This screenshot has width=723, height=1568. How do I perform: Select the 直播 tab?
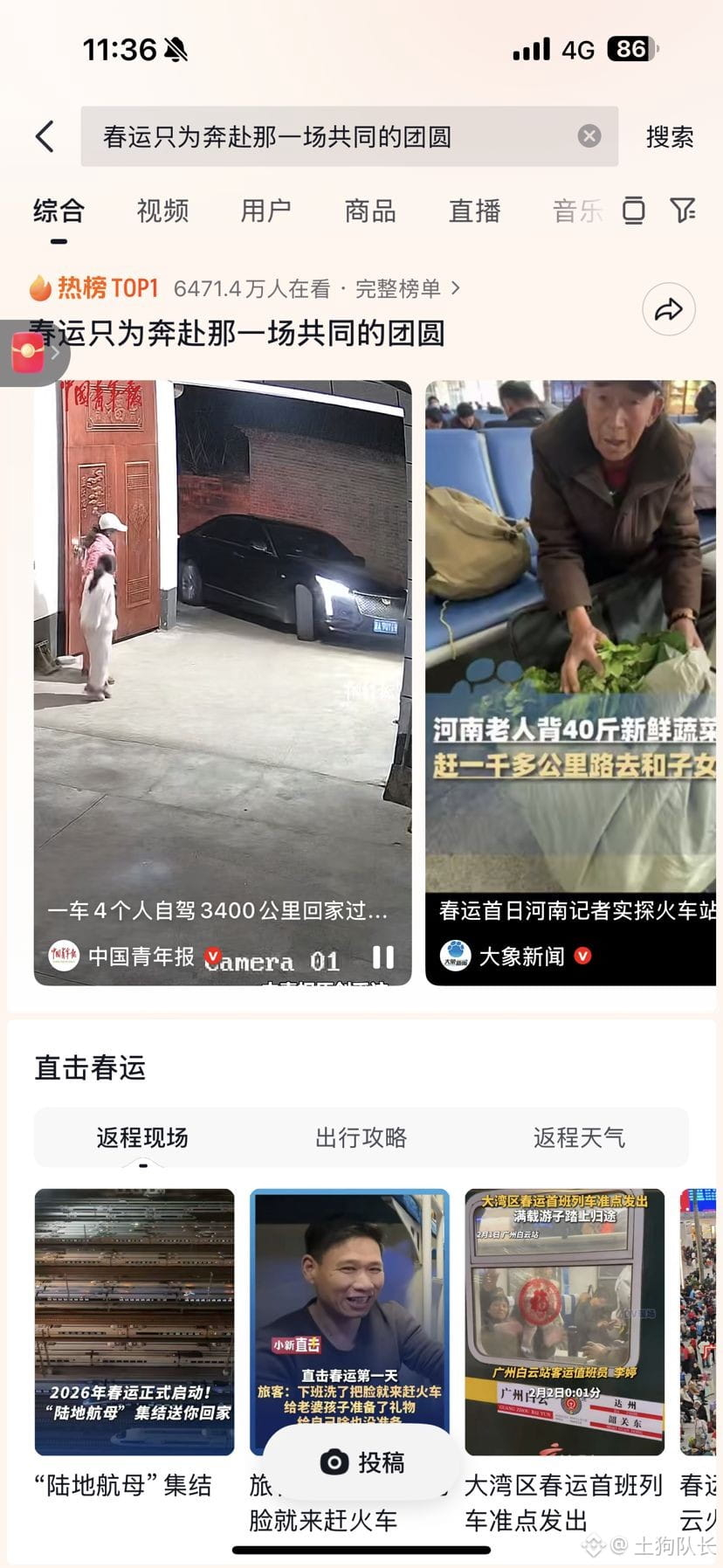[474, 211]
